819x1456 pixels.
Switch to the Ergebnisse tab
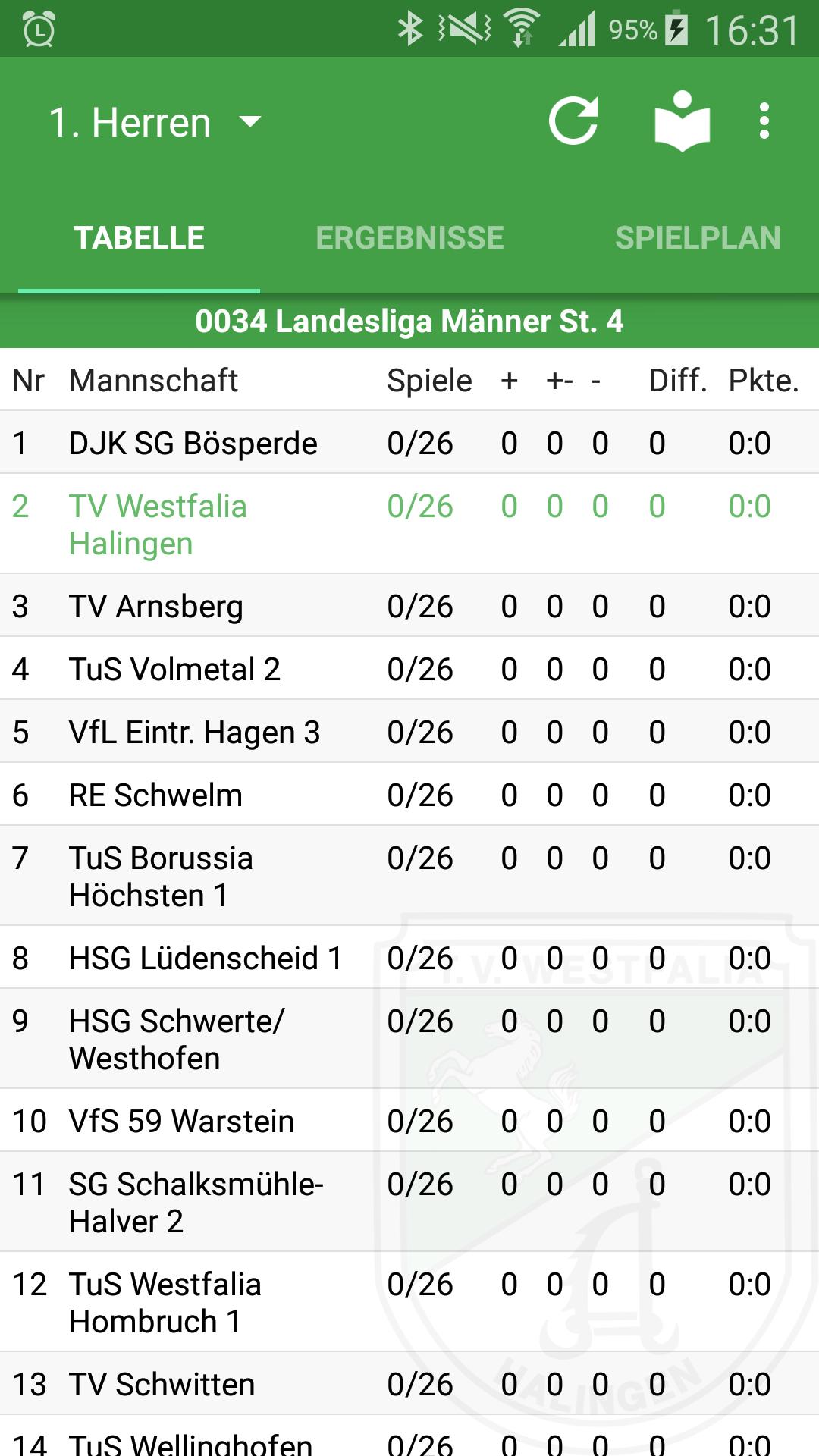click(409, 237)
